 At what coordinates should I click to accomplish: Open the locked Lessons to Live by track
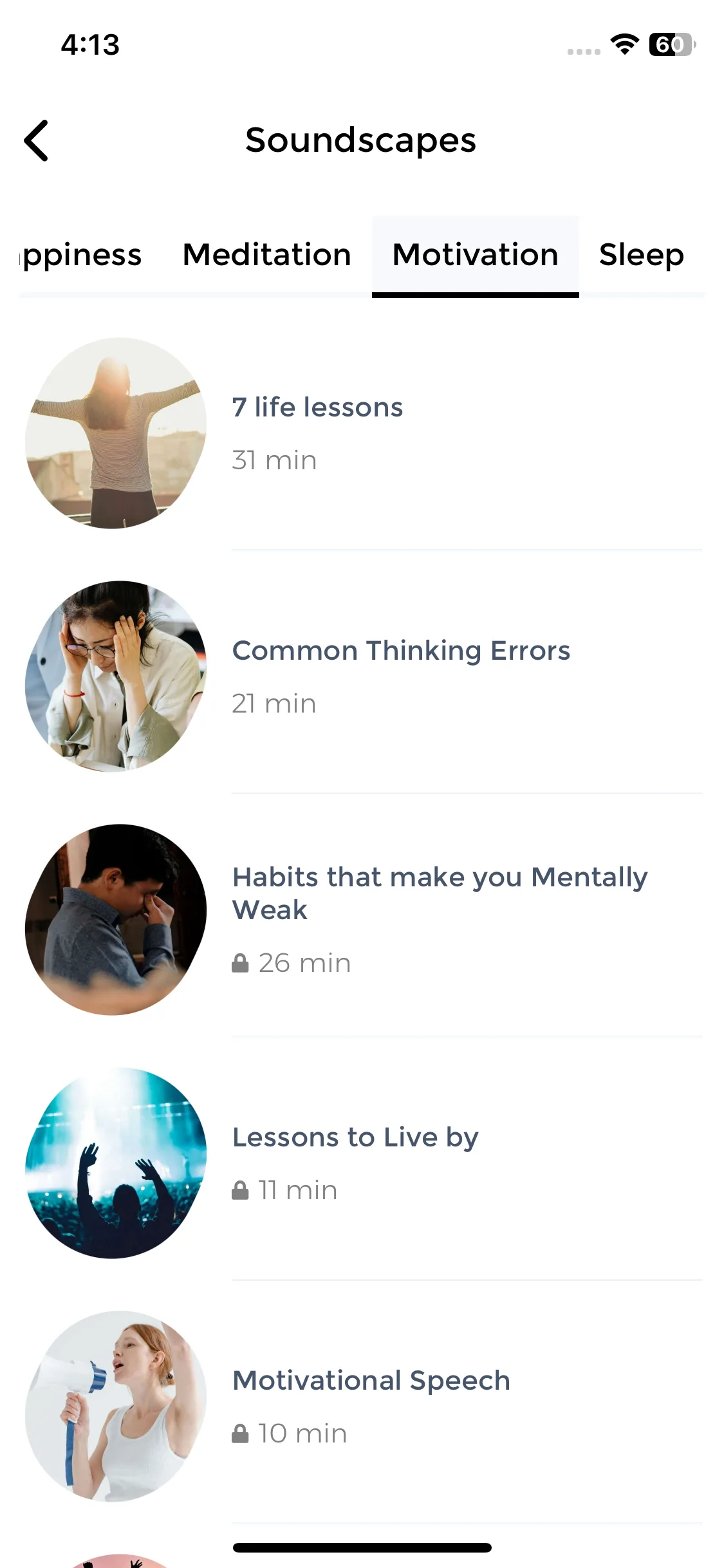pos(355,1137)
